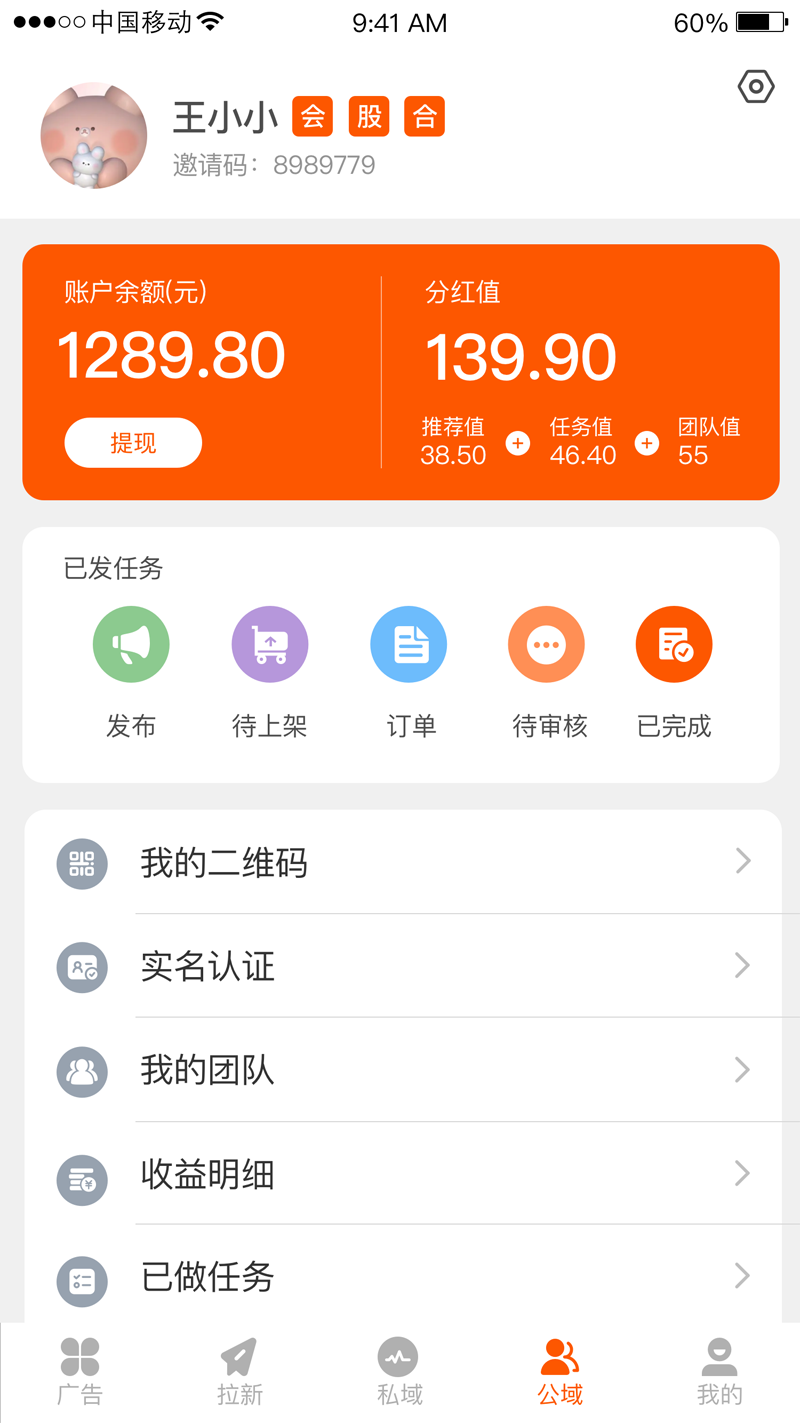Viewport: 800px width, 1423px height.
Task: Expand the 实名认证 row chevron
Action: pyautogui.click(x=742, y=966)
